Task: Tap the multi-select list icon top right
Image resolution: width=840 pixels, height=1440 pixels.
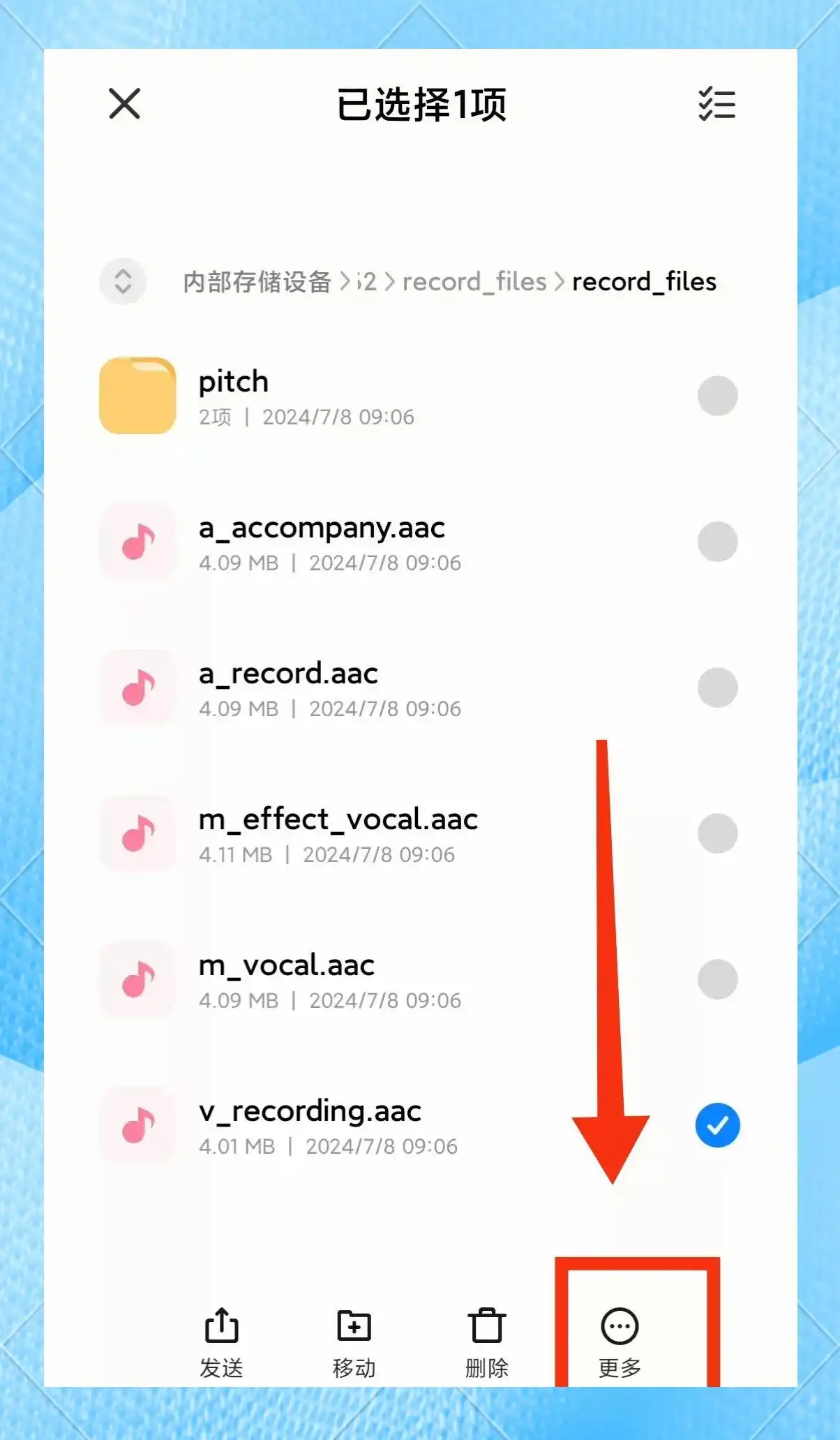Action: (716, 105)
